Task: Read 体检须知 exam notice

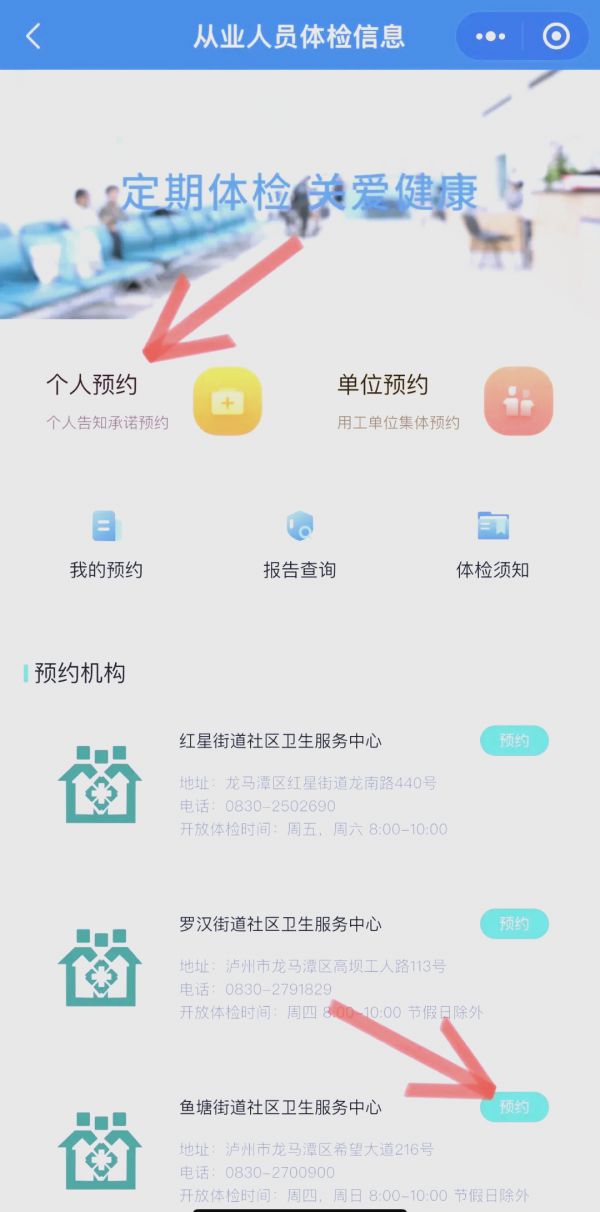Action: 493,545
